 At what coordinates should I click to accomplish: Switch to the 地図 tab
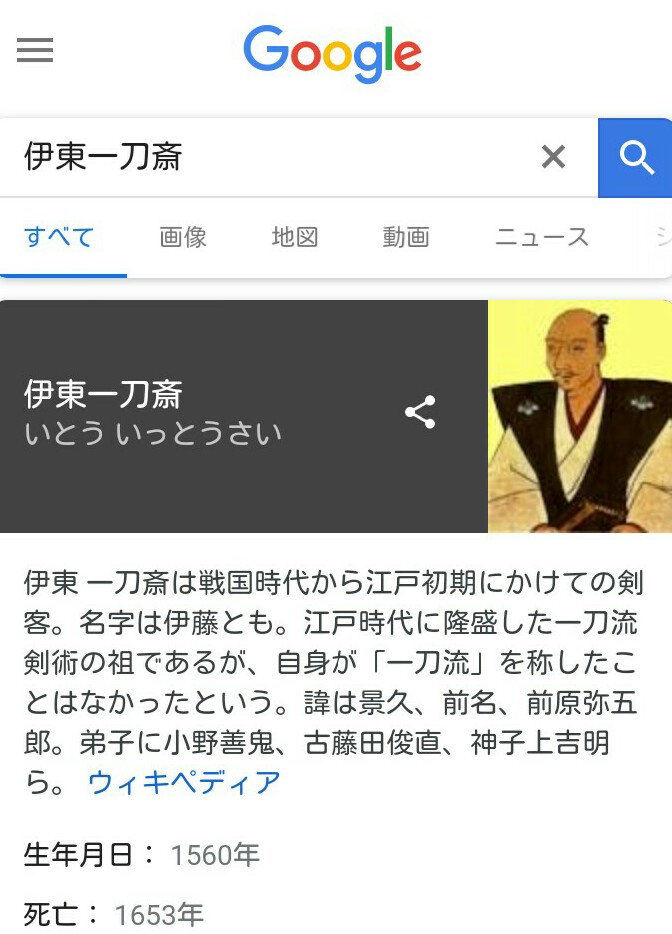295,238
